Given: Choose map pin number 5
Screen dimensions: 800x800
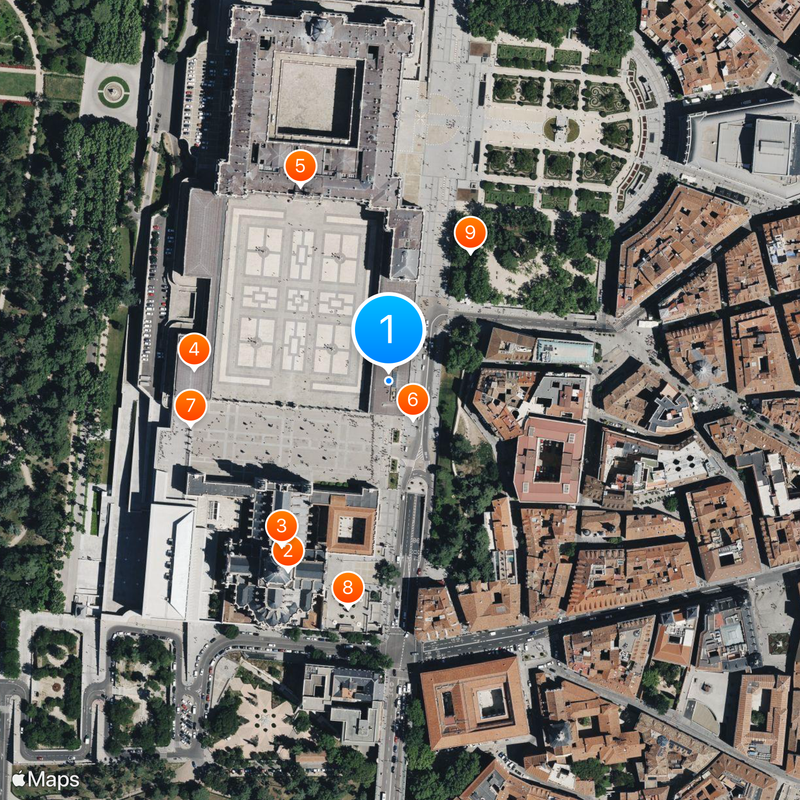Looking at the screenshot, I should (x=300, y=166).
